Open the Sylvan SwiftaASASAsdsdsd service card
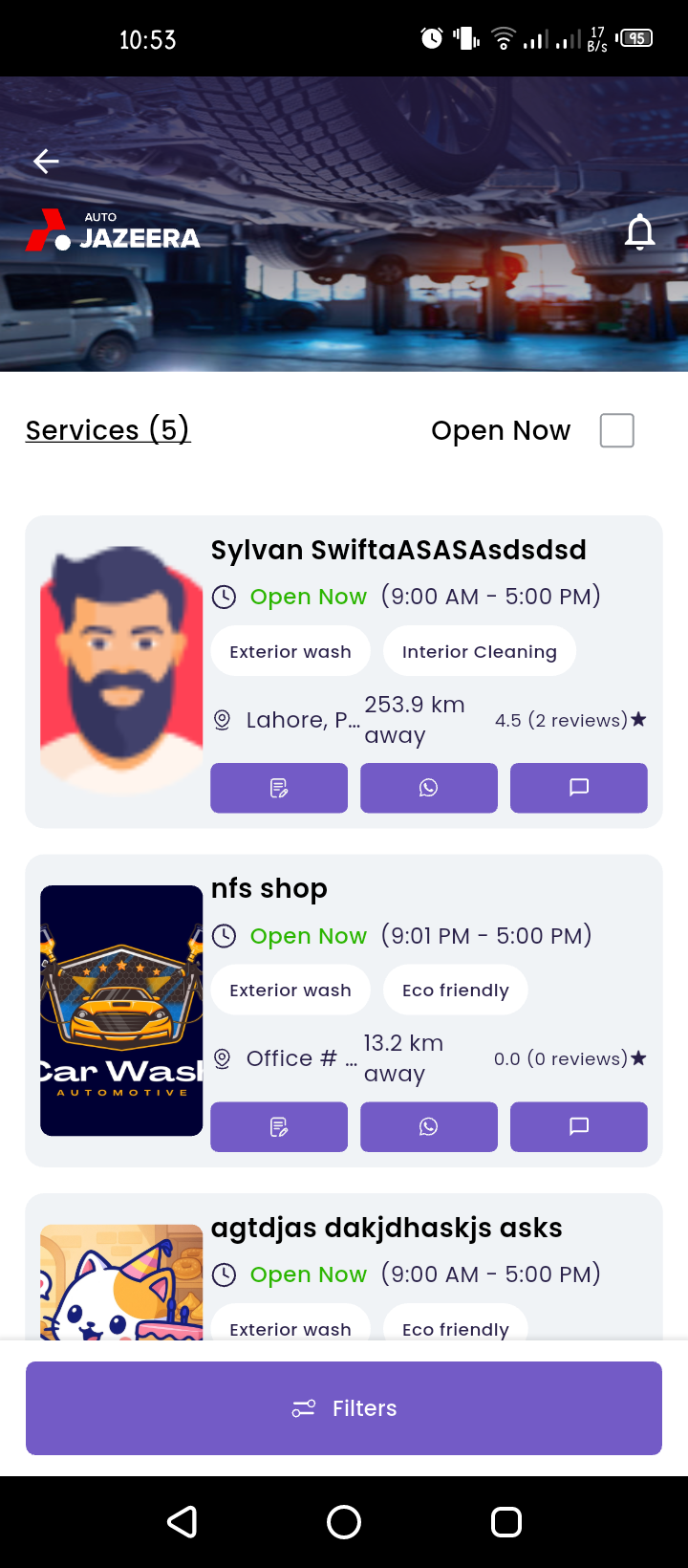The image size is (688, 1568). click(398, 551)
